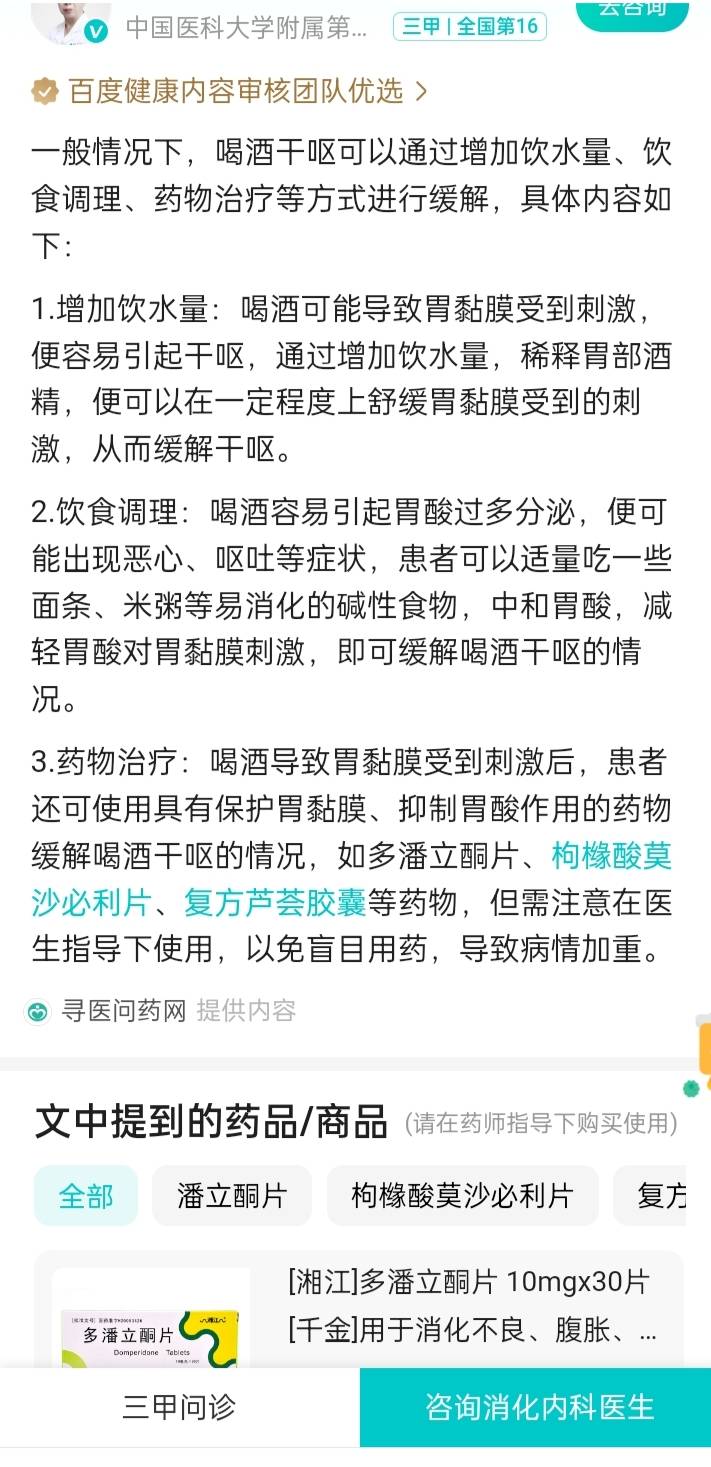Image resolution: width=711 pixels, height=1467 pixels.
Task: Open the 枸橼酸莫沙必利片 drug link
Action: pyautogui.click(x=611, y=857)
